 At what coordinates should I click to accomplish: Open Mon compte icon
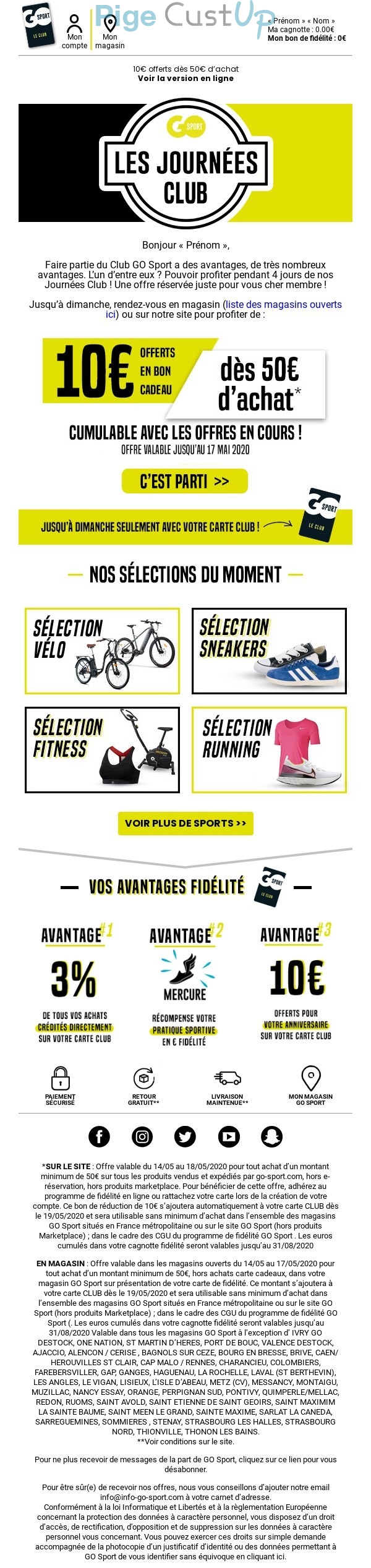tap(74, 31)
